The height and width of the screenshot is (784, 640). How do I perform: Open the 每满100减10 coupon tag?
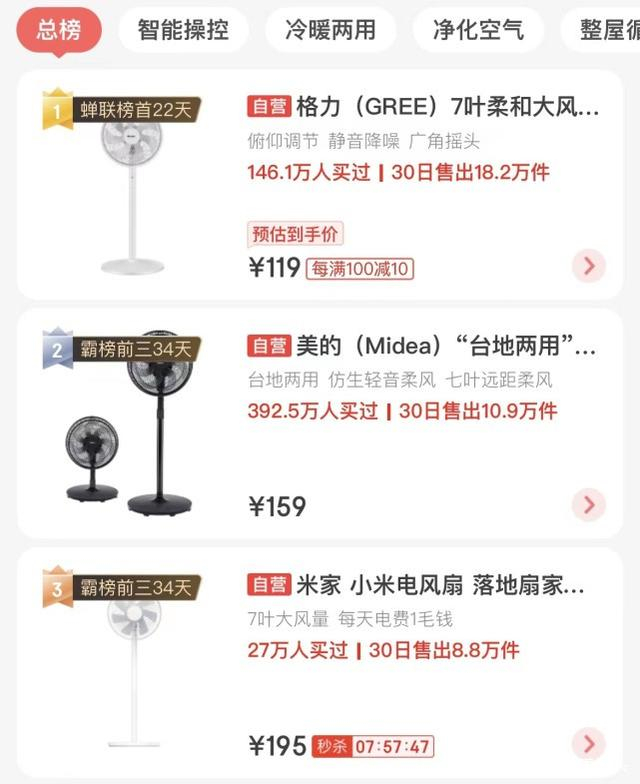coord(360,268)
